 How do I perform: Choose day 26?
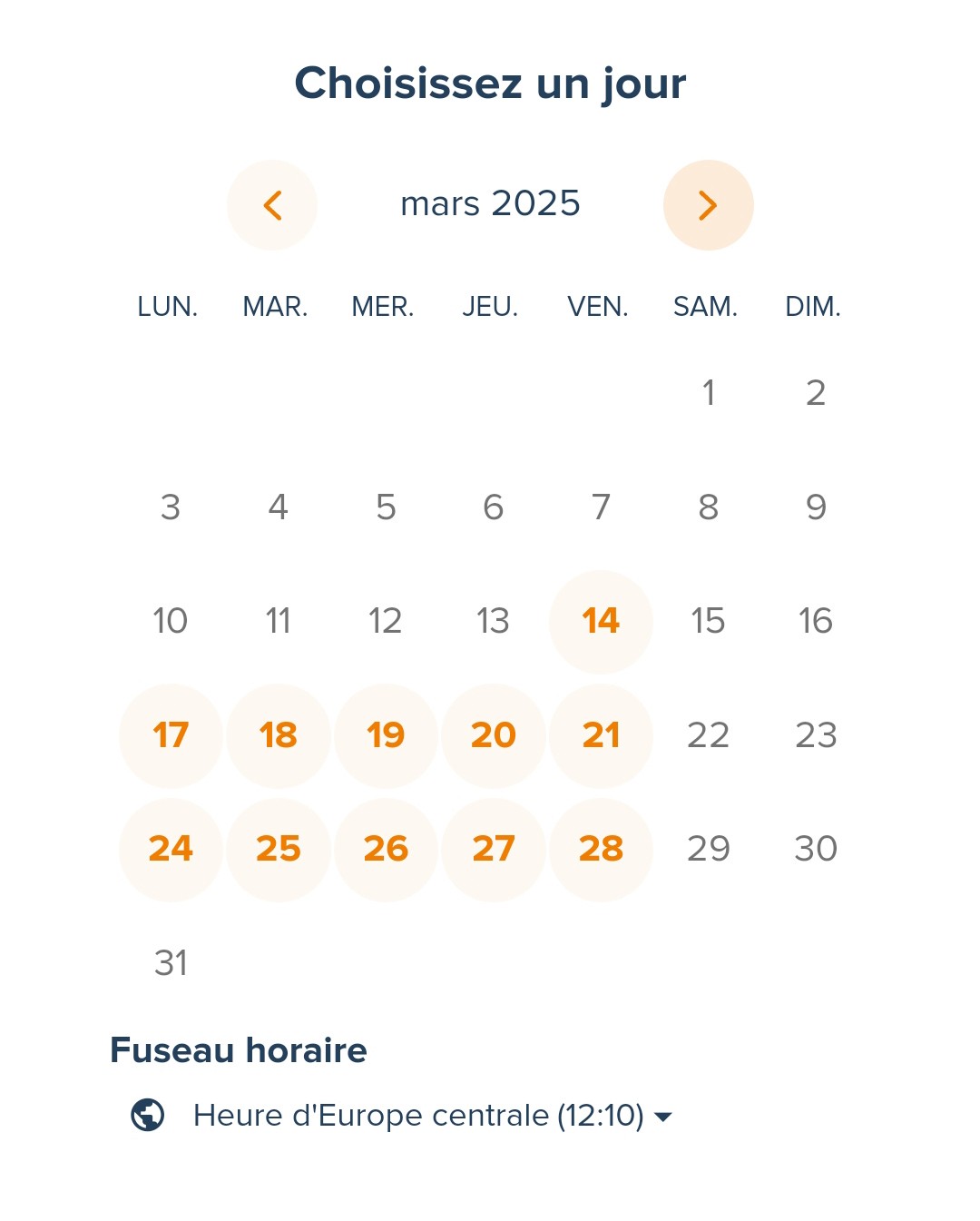[386, 850]
